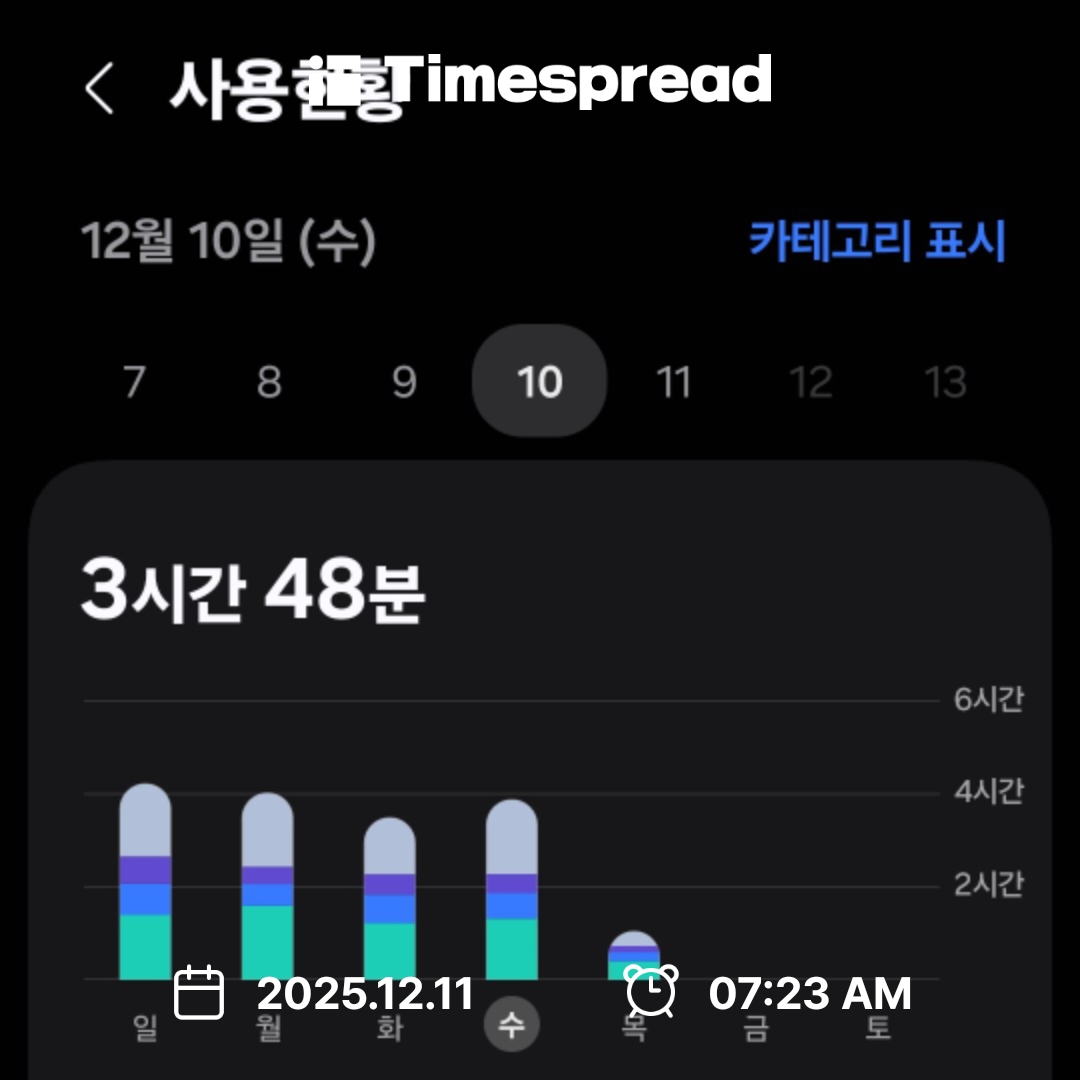Select date 7 in the date strip

134,382
